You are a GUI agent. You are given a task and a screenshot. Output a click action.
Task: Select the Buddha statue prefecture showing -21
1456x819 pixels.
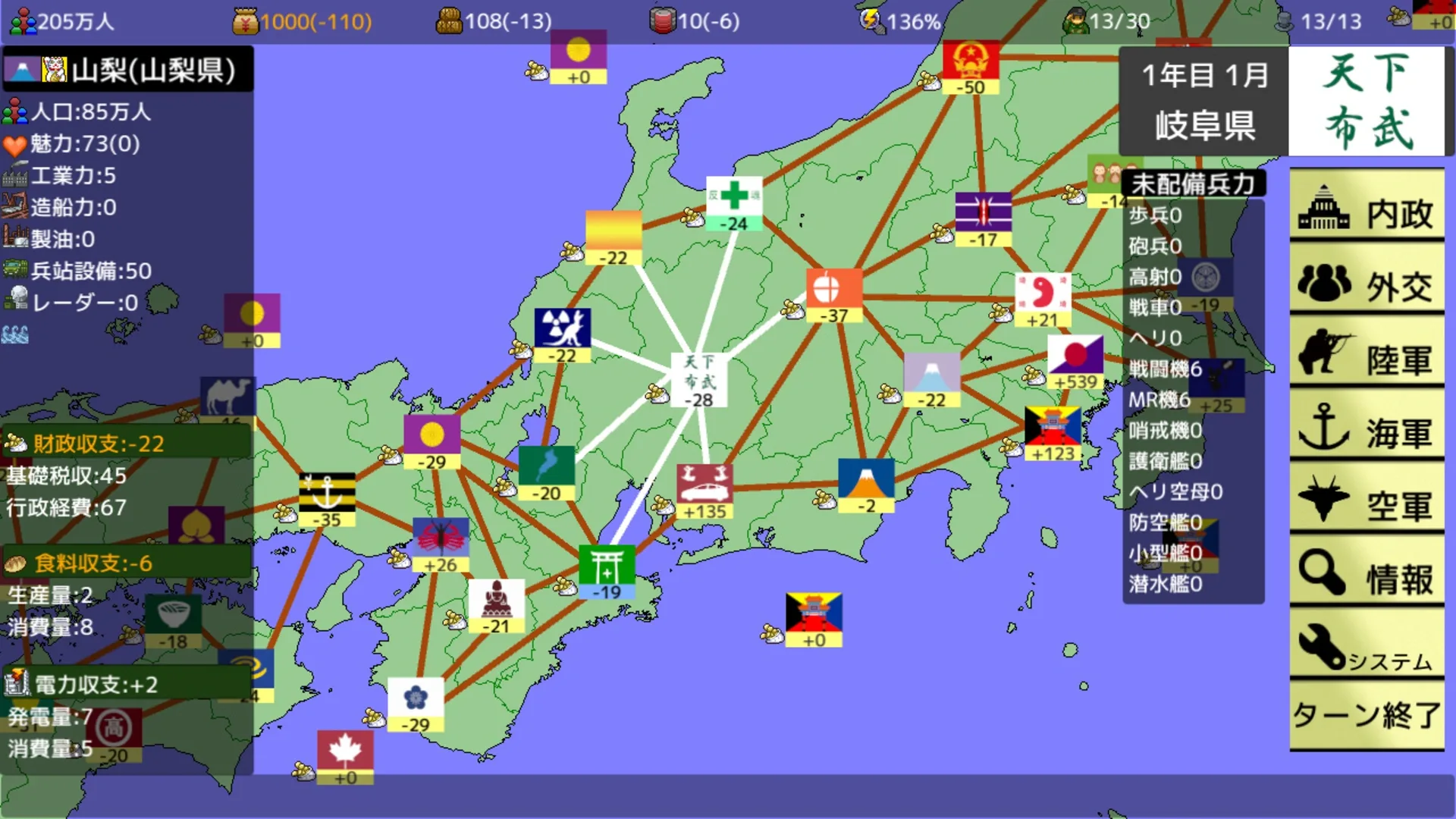[496, 600]
